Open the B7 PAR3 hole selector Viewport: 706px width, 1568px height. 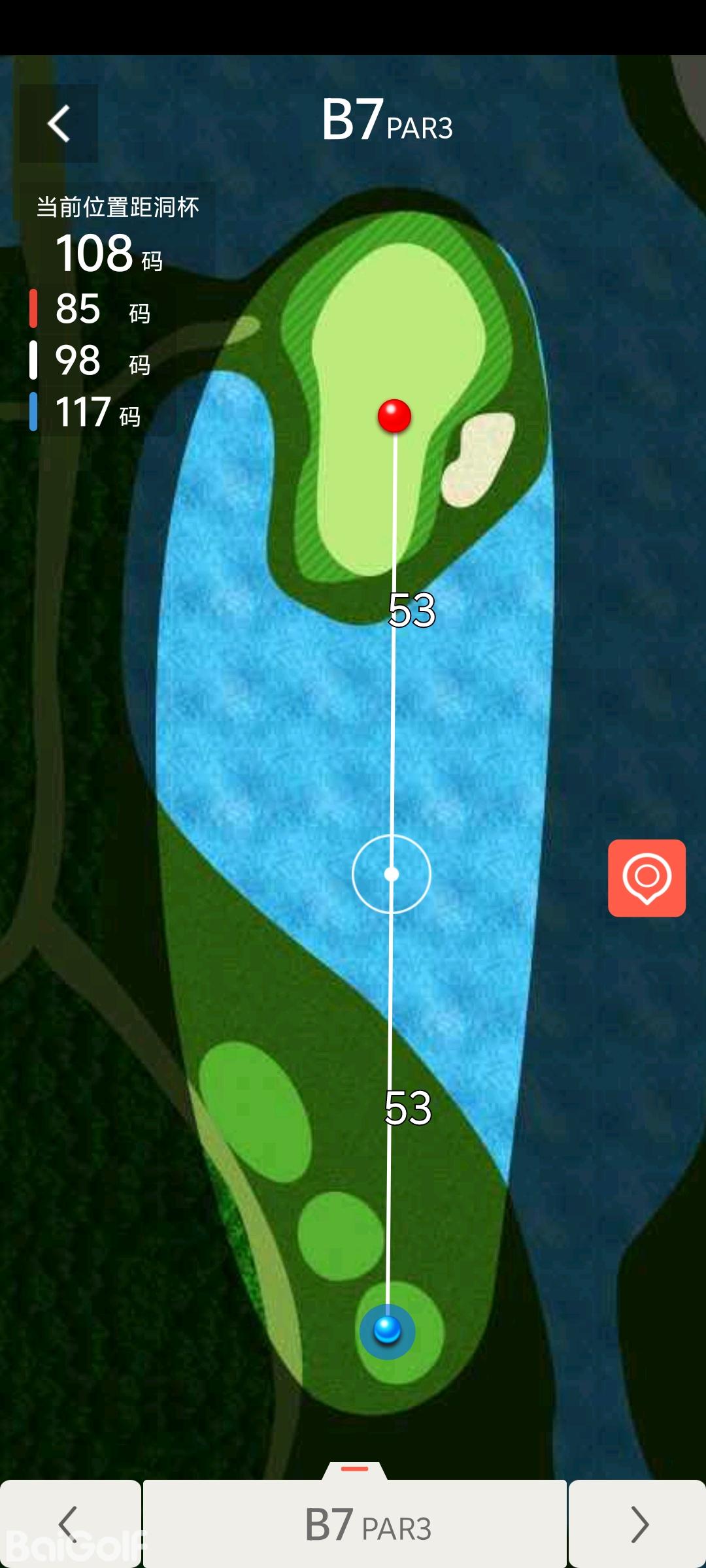(355, 1524)
